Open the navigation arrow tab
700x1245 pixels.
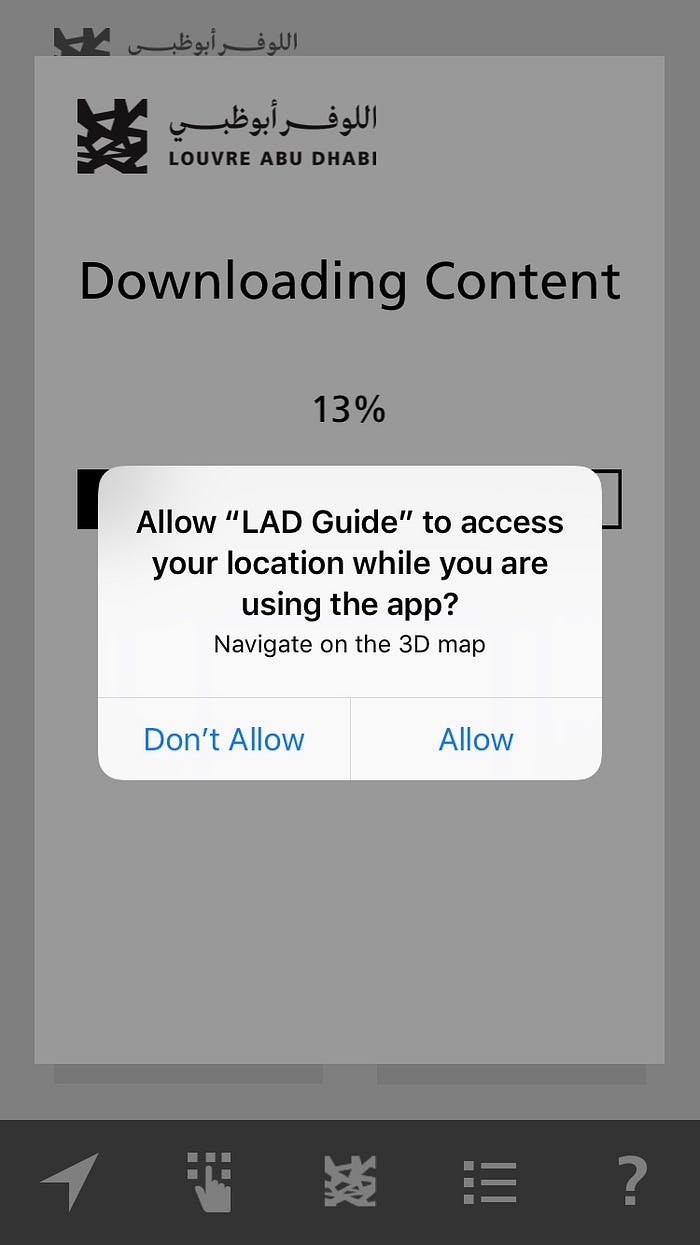[x=70, y=1182]
